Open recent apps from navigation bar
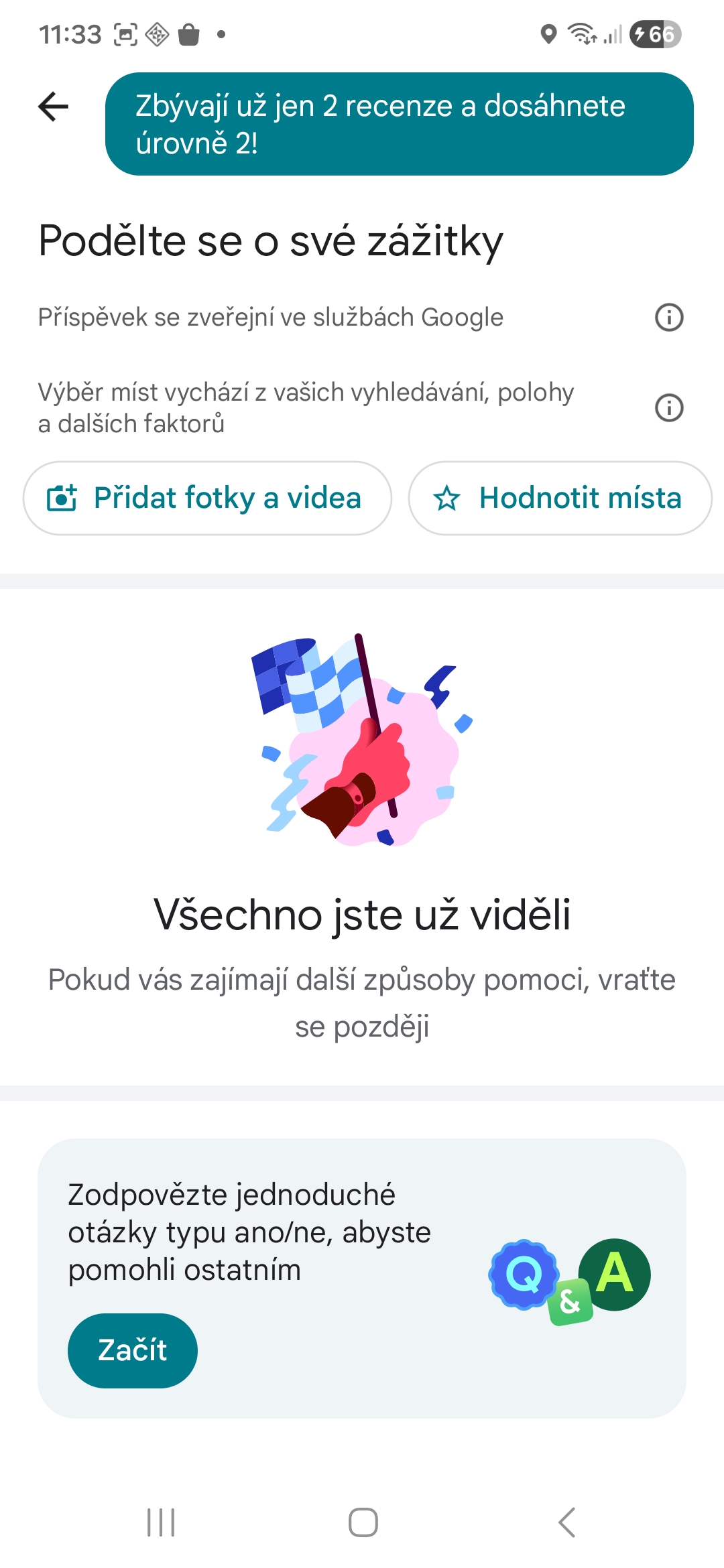The image size is (724, 1568). pos(161,1522)
